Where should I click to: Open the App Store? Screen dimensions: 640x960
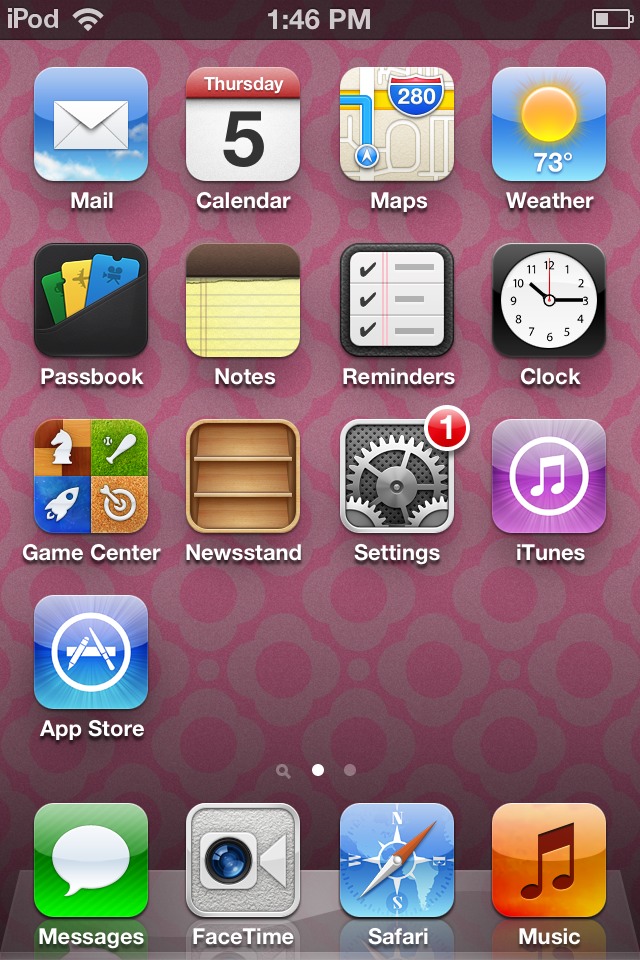point(91,653)
